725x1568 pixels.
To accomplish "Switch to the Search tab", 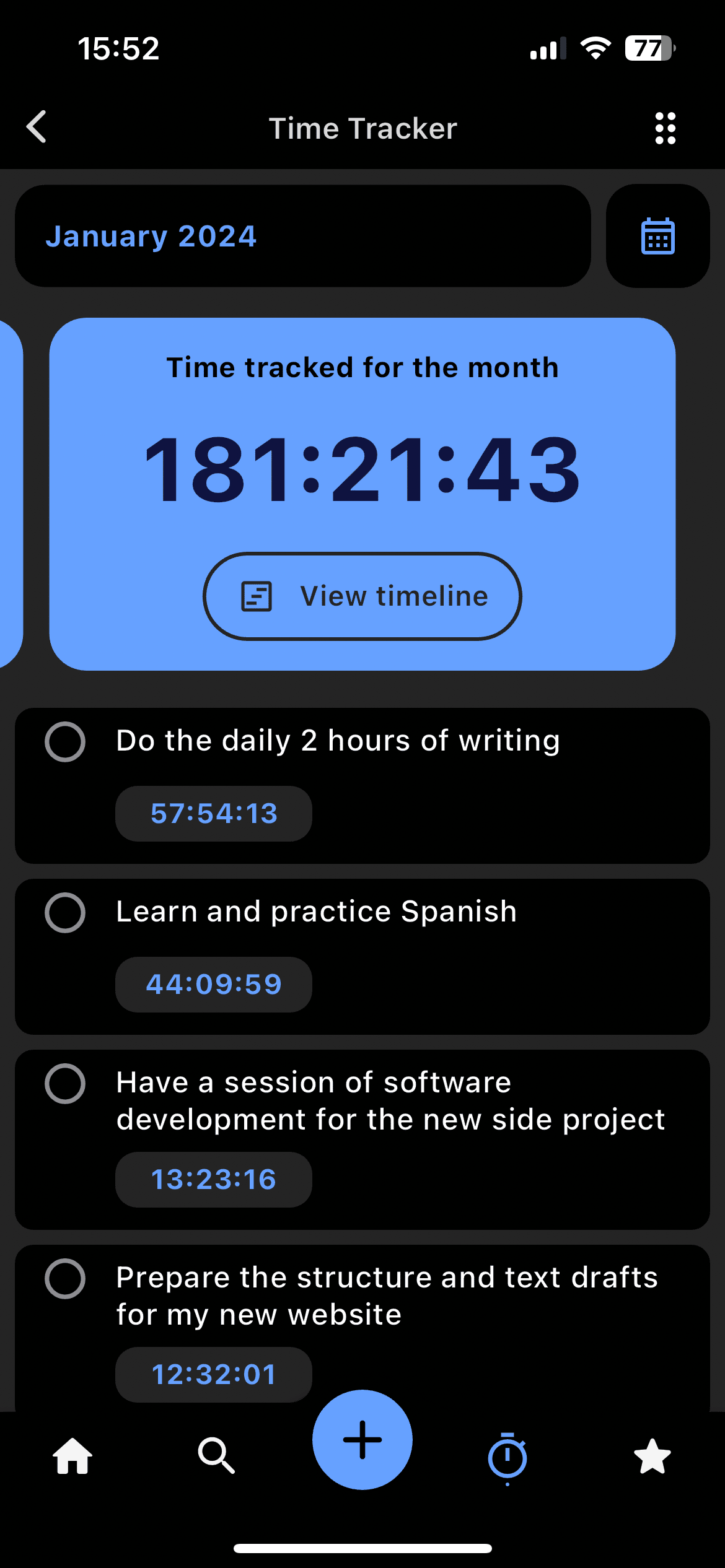I will (216, 1456).
